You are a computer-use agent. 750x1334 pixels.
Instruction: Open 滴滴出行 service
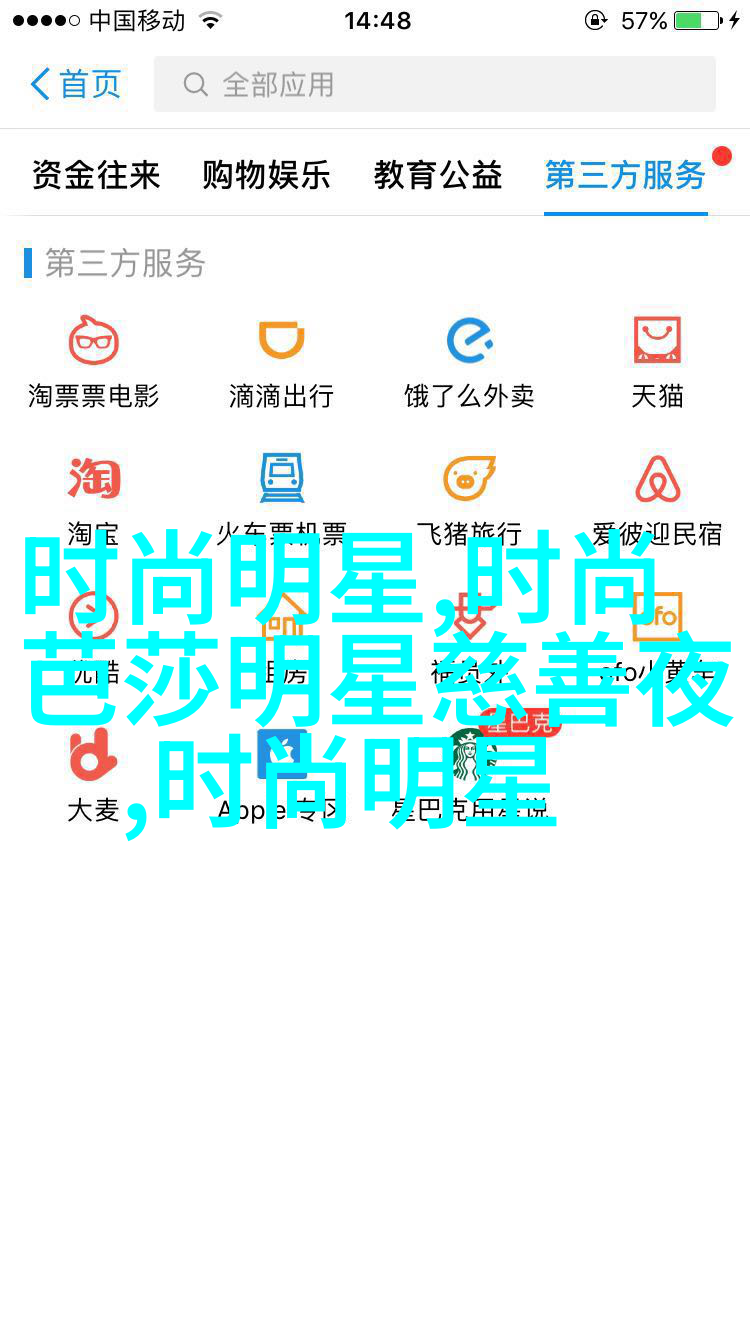tap(281, 360)
